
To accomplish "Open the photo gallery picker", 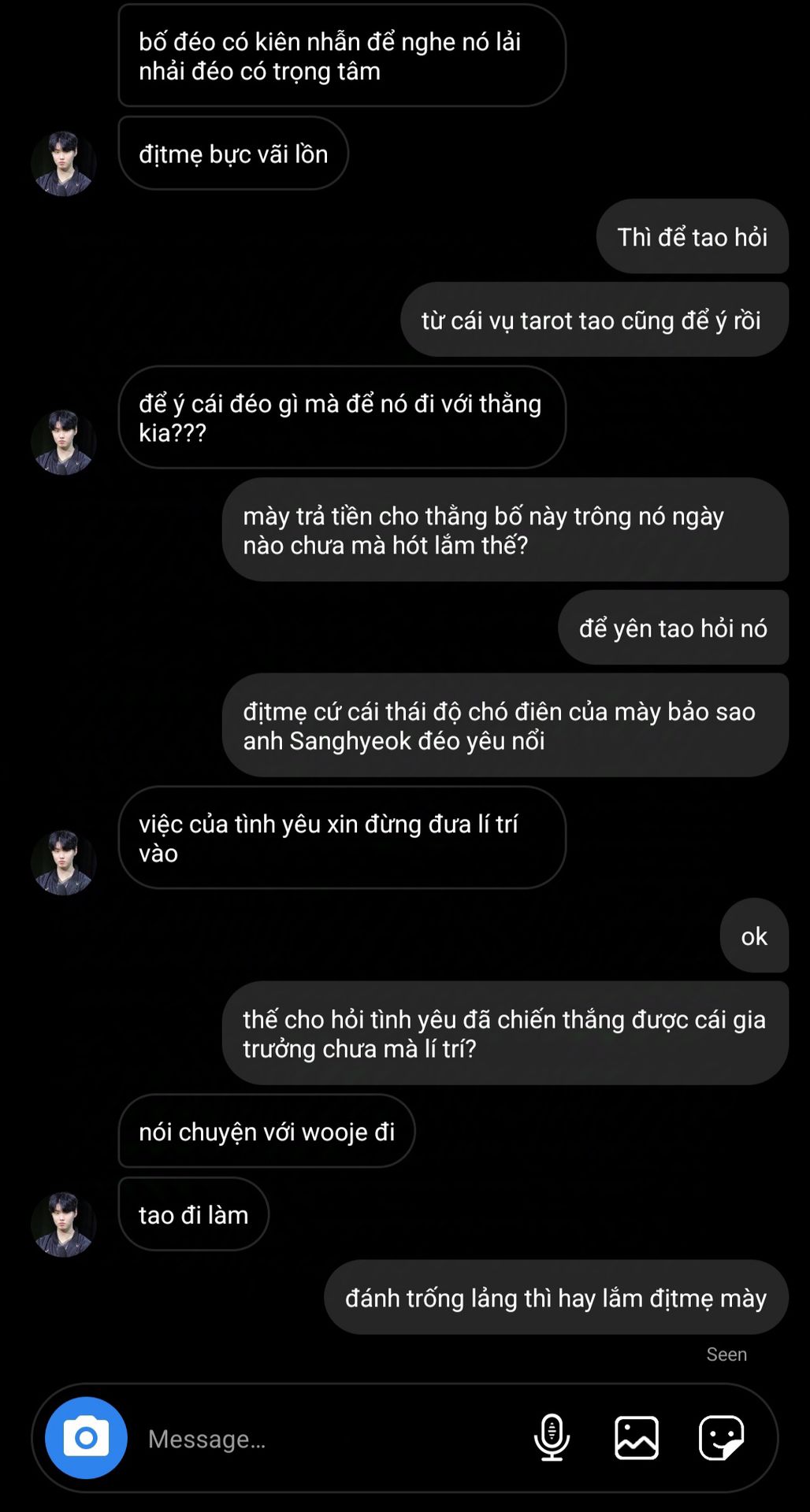I will (637, 1437).
